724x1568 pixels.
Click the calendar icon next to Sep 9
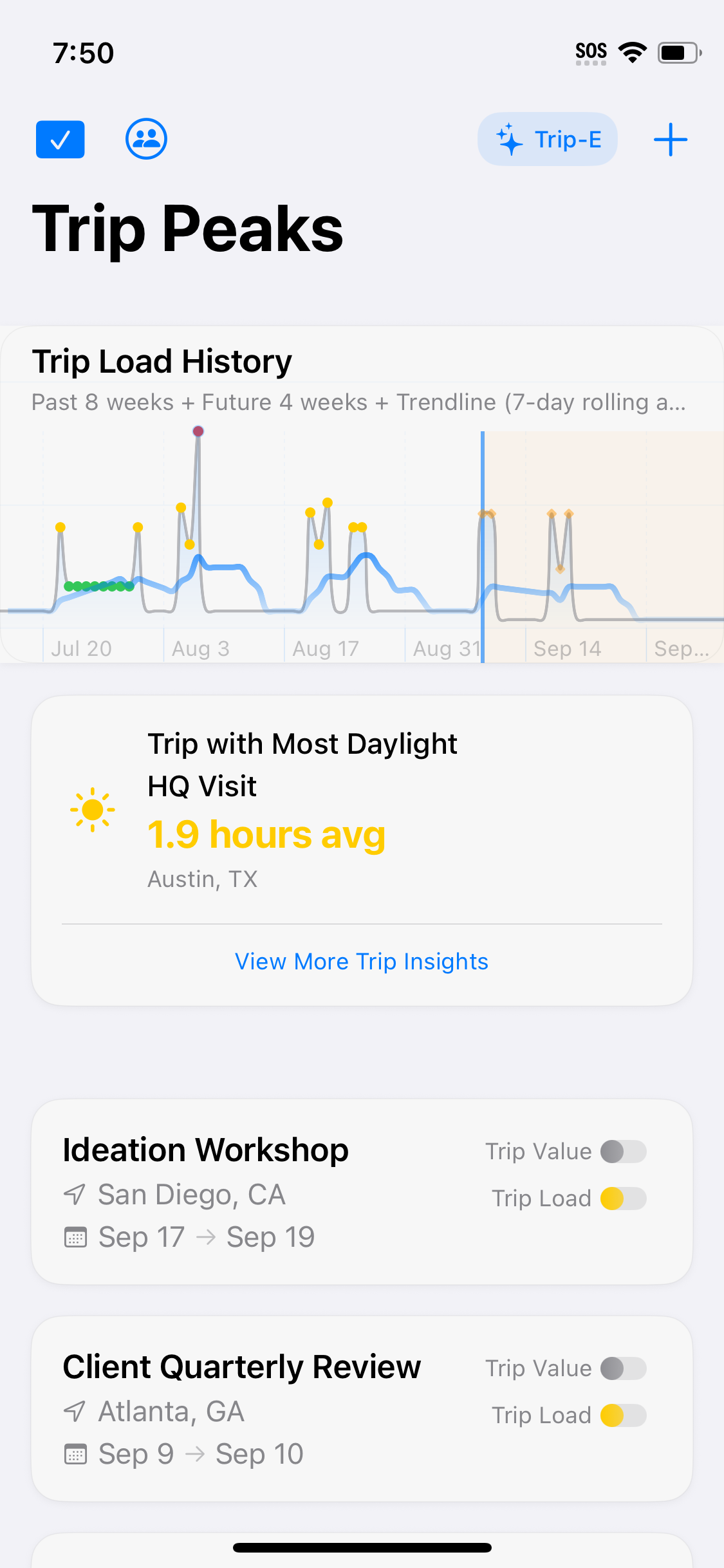point(77,1452)
